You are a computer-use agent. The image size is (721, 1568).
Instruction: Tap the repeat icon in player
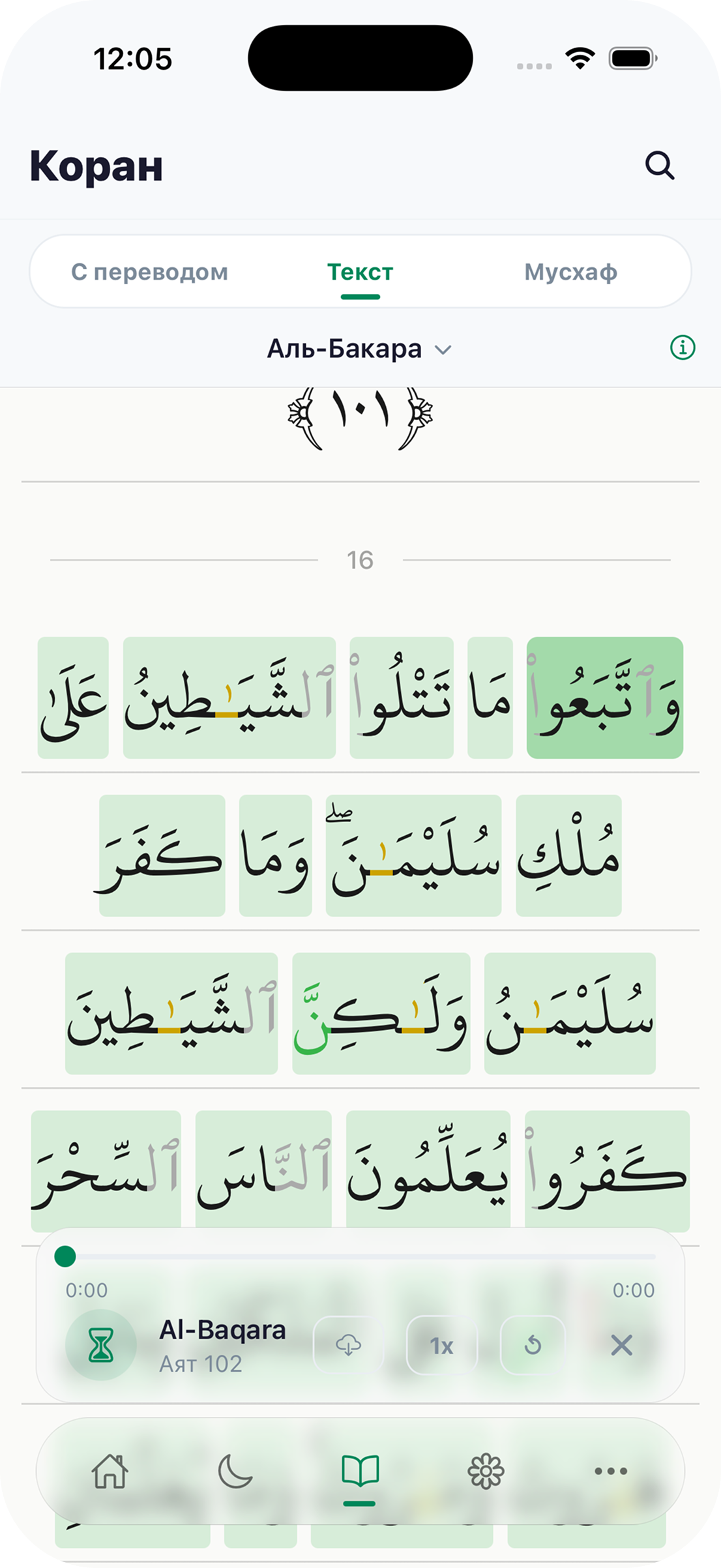click(x=533, y=1345)
